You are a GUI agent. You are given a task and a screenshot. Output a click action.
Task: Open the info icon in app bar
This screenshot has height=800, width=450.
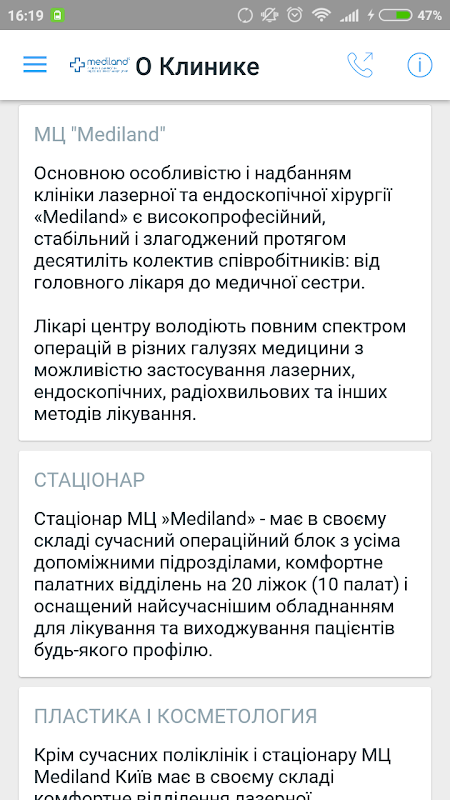click(420, 65)
